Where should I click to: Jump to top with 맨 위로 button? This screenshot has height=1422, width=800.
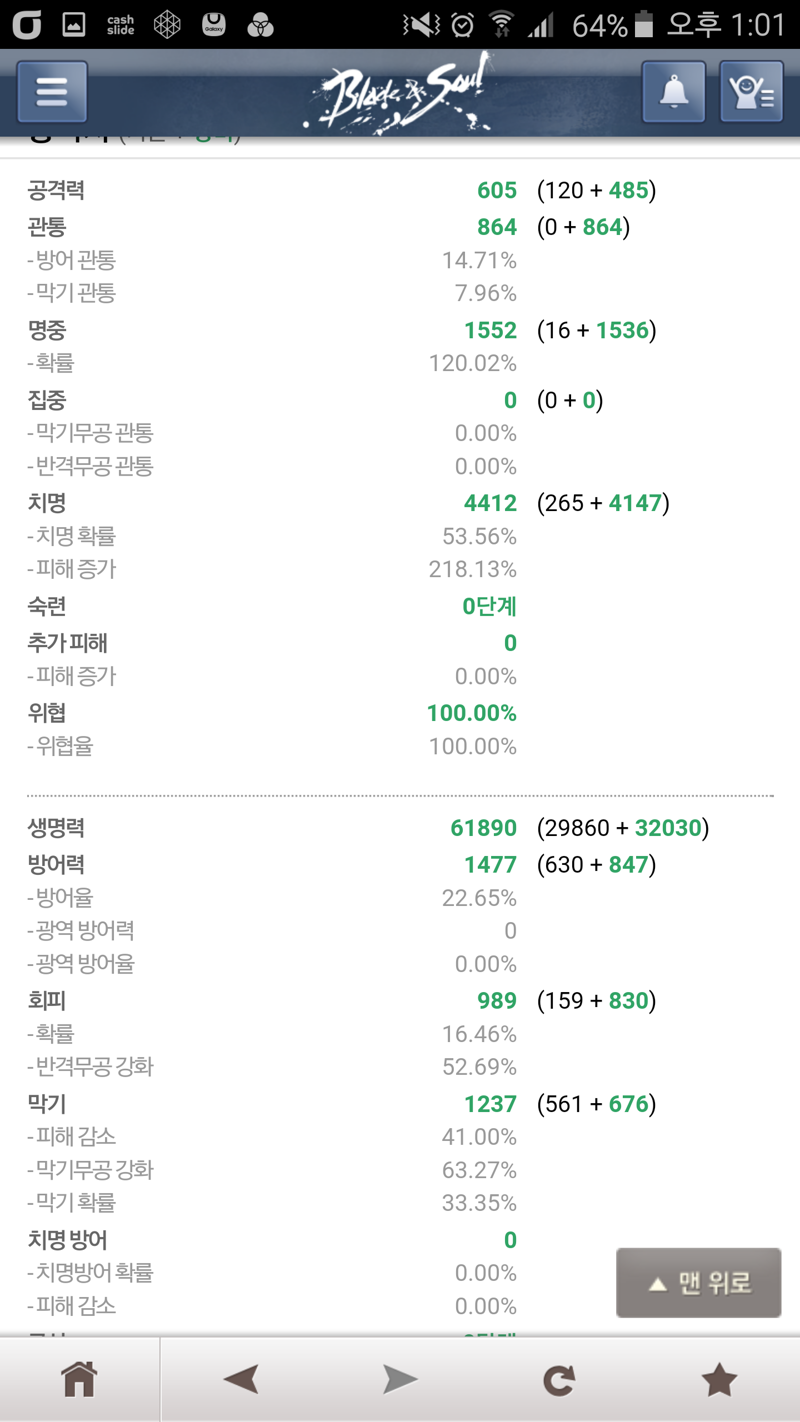click(698, 1283)
